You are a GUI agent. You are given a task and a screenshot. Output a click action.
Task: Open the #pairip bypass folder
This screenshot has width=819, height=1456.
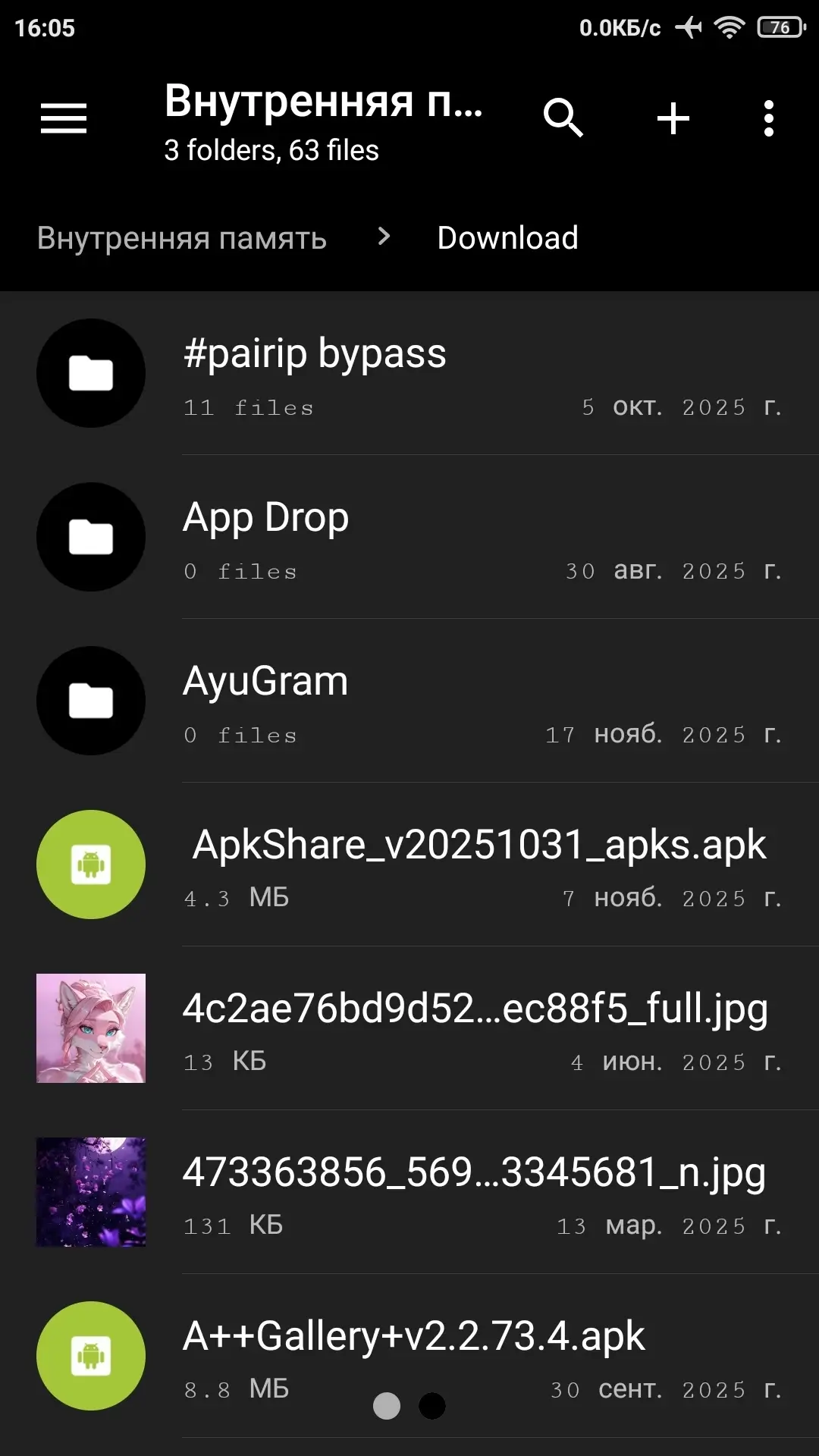pyautogui.click(x=409, y=373)
